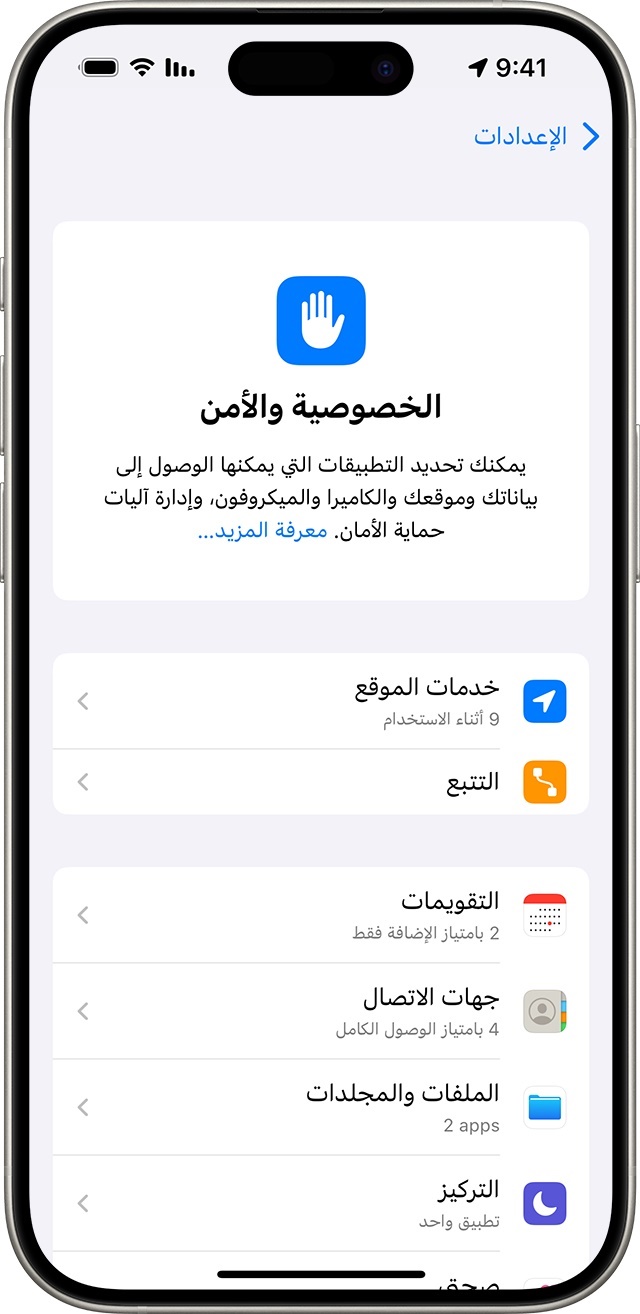The height and width of the screenshot is (1314, 640).
Task: Open the التتبع row
Action: (x=320, y=782)
